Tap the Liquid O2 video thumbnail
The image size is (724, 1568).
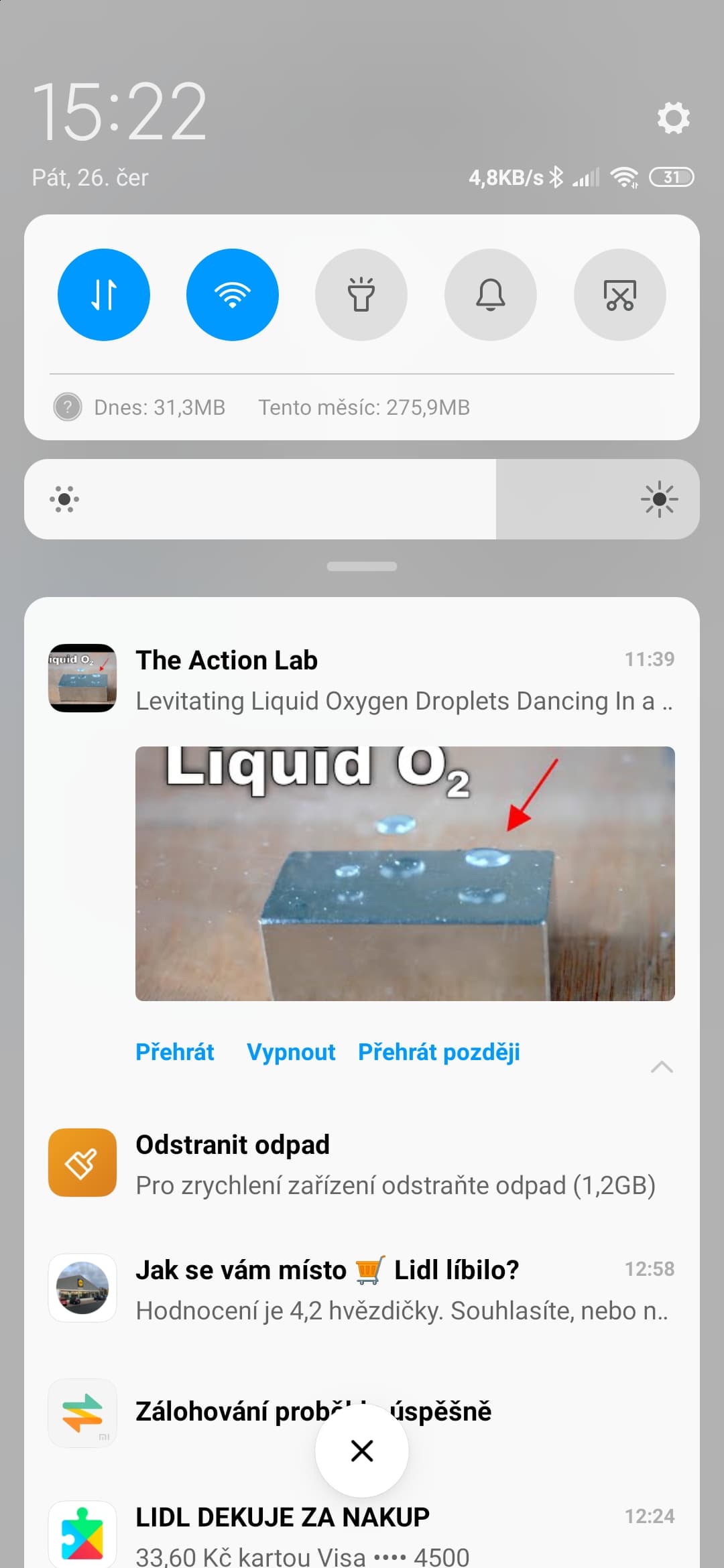pyautogui.click(x=405, y=873)
